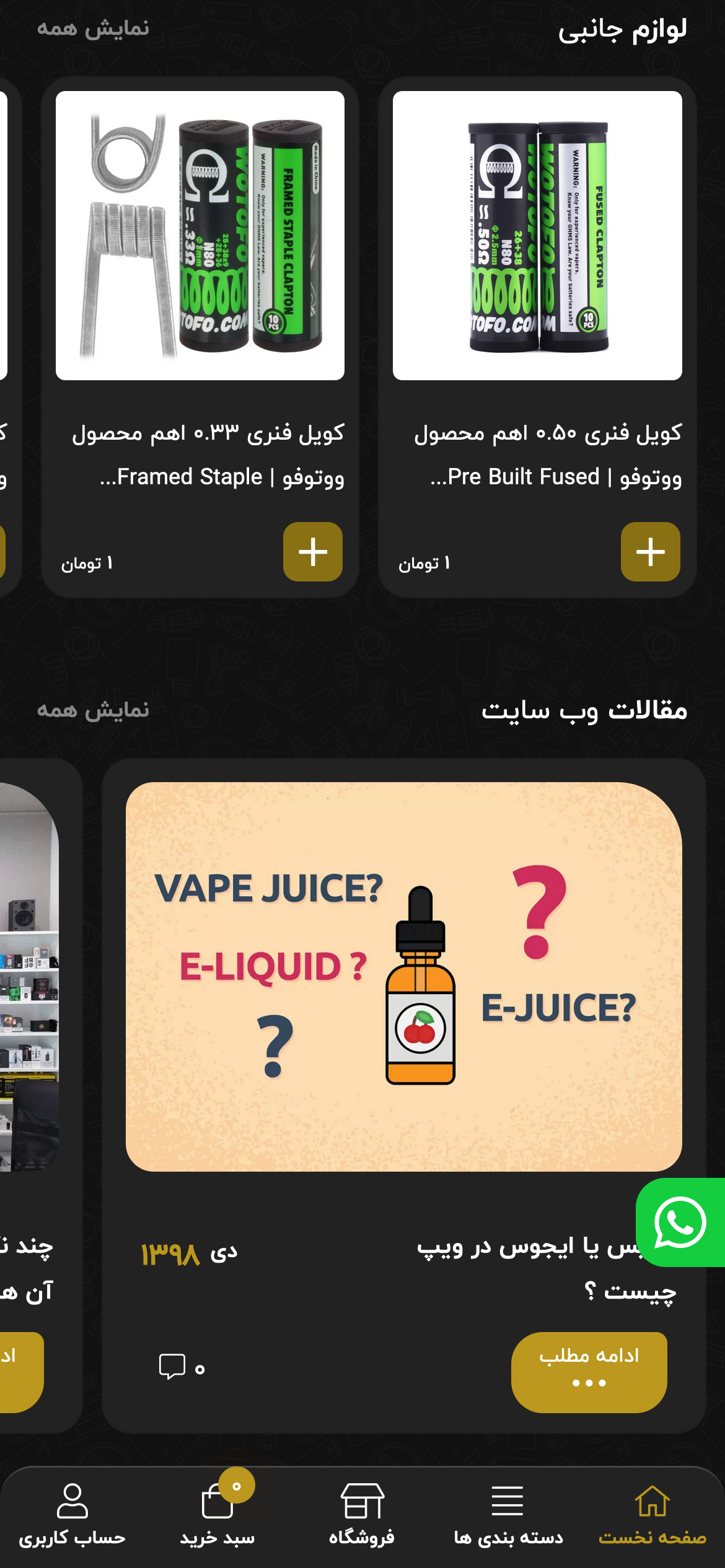Screen dimensions: 725x1568
Task: Tap ادامه مطلب on the e-juice article
Action: [x=589, y=1372]
